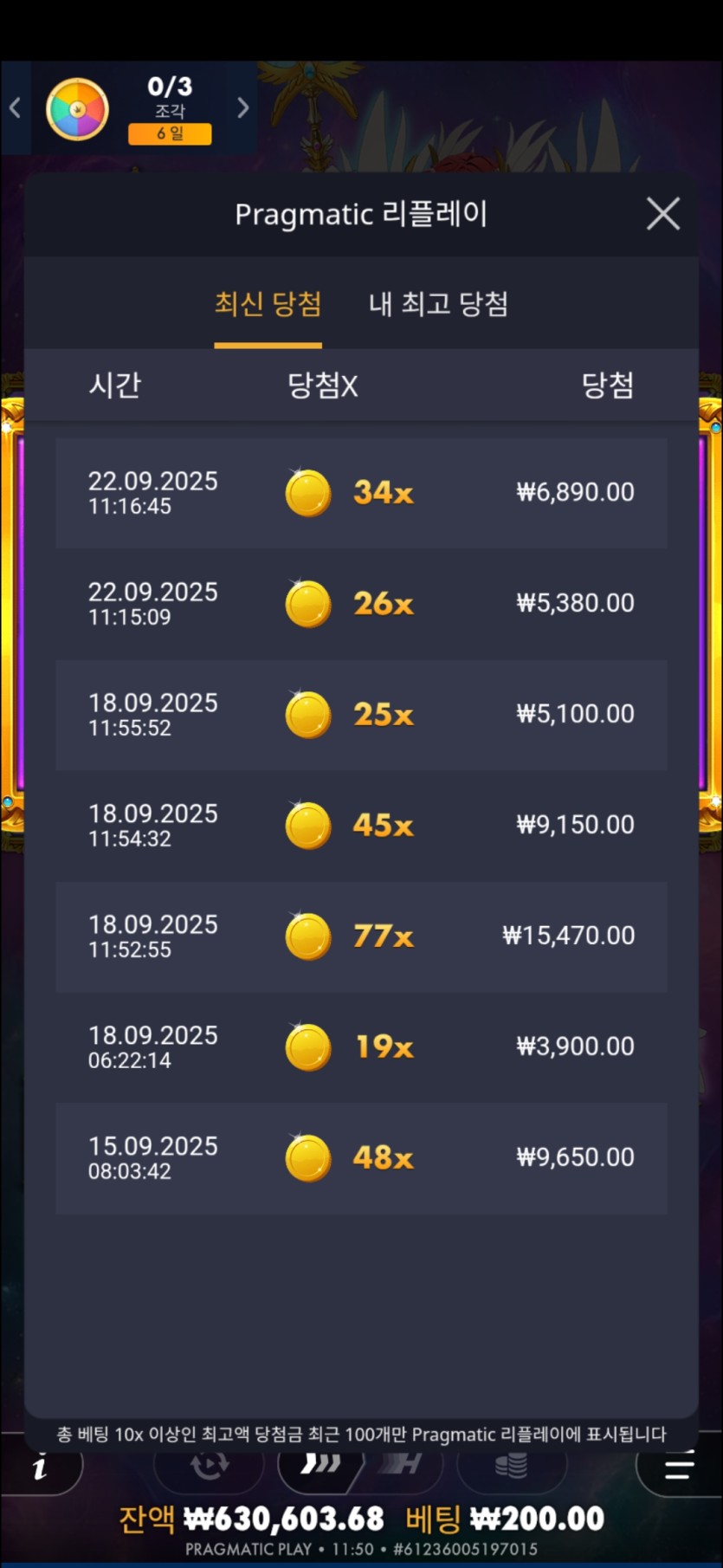Open the colorful wheel promotion
The height and width of the screenshot is (1568, 723).
(77, 109)
